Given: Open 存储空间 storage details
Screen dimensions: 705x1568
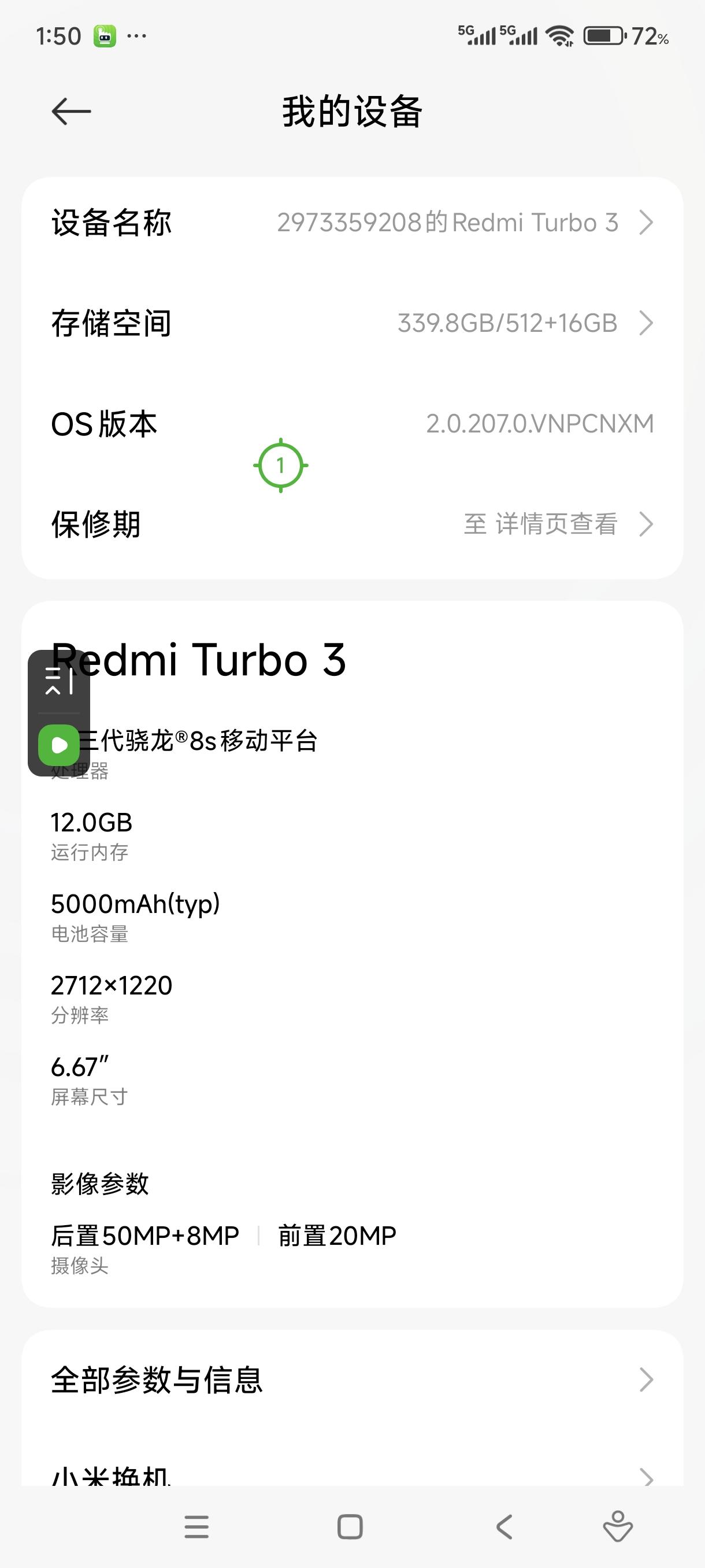Looking at the screenshot, I should pyautogui.click(x=352, y=323).
